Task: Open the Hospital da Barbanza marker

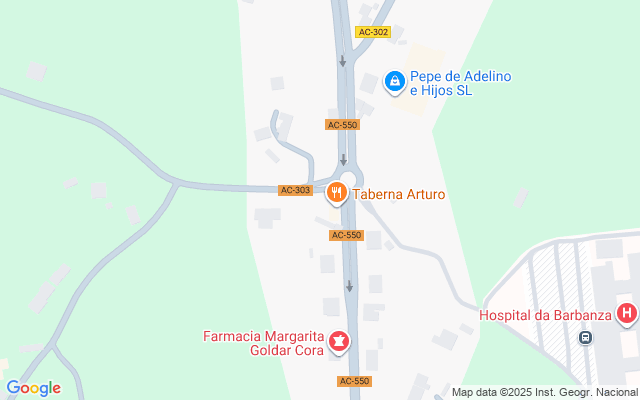Action: 627,315
